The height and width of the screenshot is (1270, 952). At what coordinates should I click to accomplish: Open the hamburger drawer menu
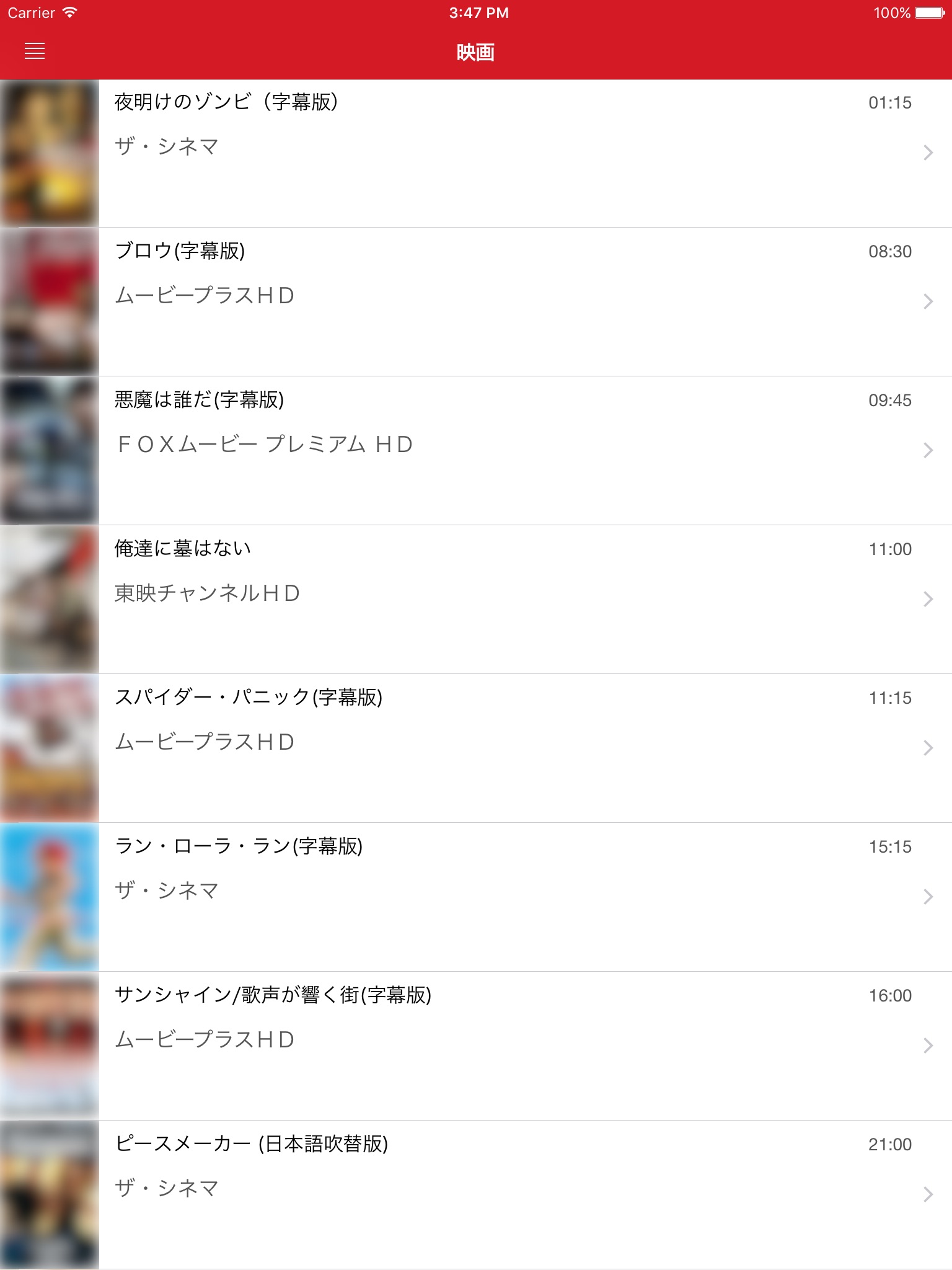click(35, 51)
